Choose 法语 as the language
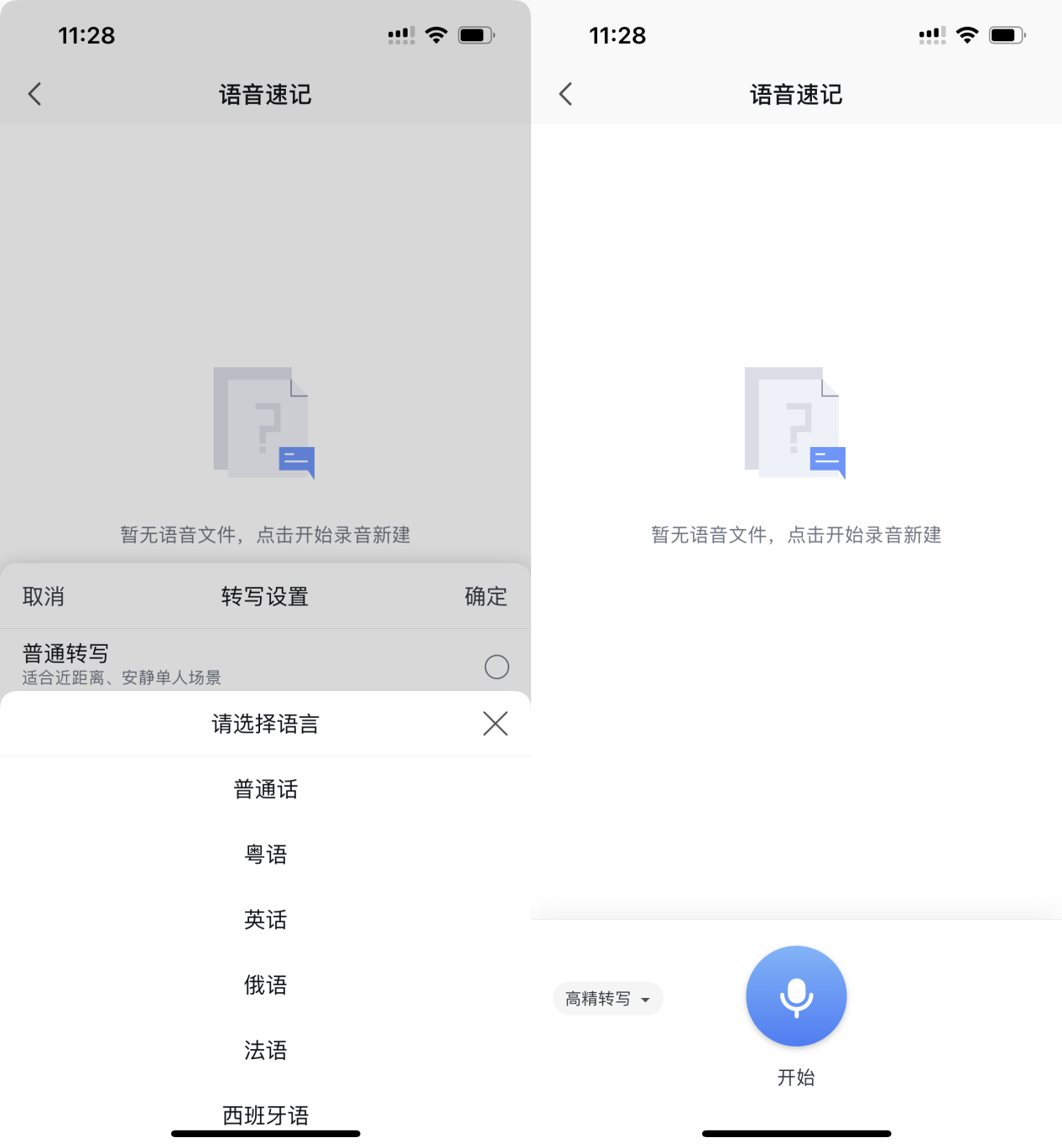Screen dimensions: 1062x1148 265,1050
